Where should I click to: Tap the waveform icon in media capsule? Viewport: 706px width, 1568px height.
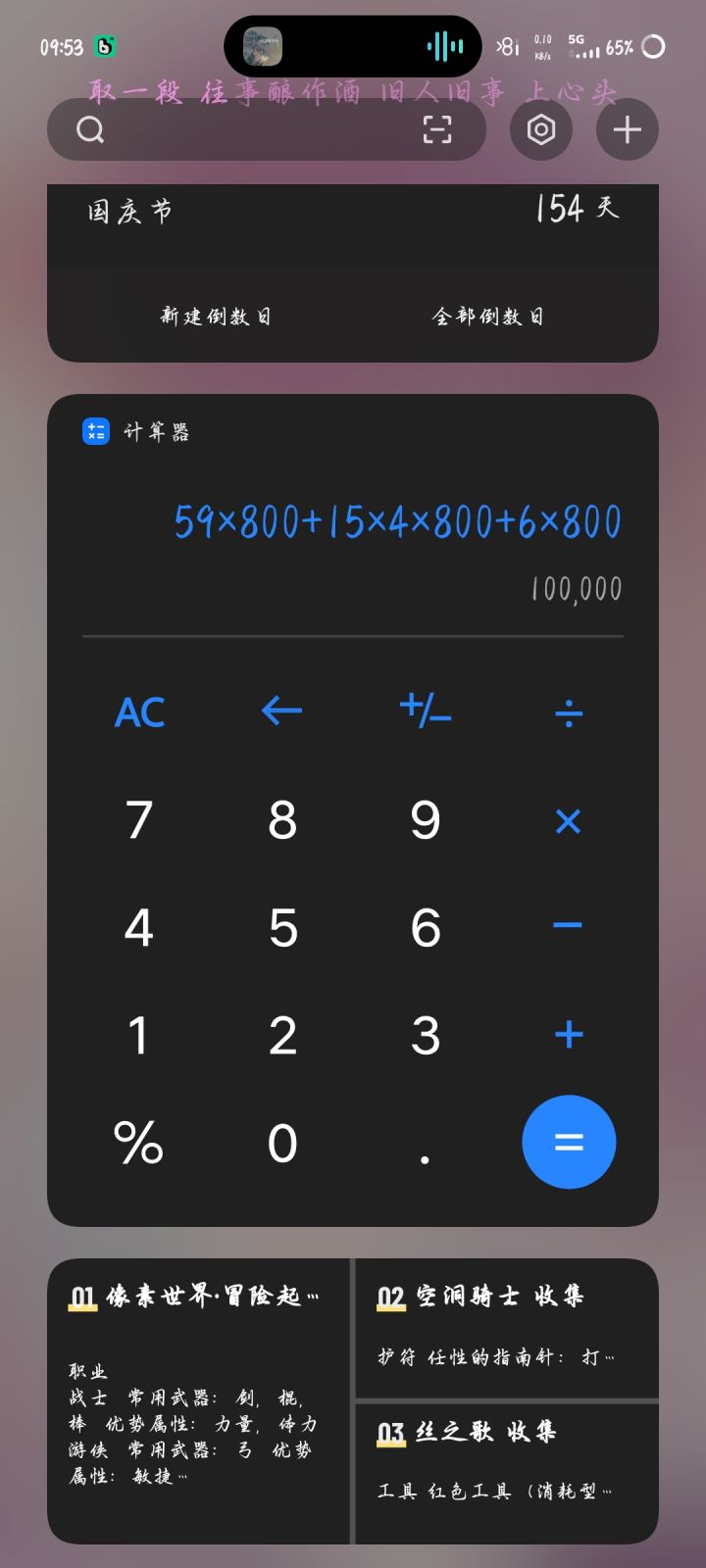pyautogui.click(x=442, y=46)
